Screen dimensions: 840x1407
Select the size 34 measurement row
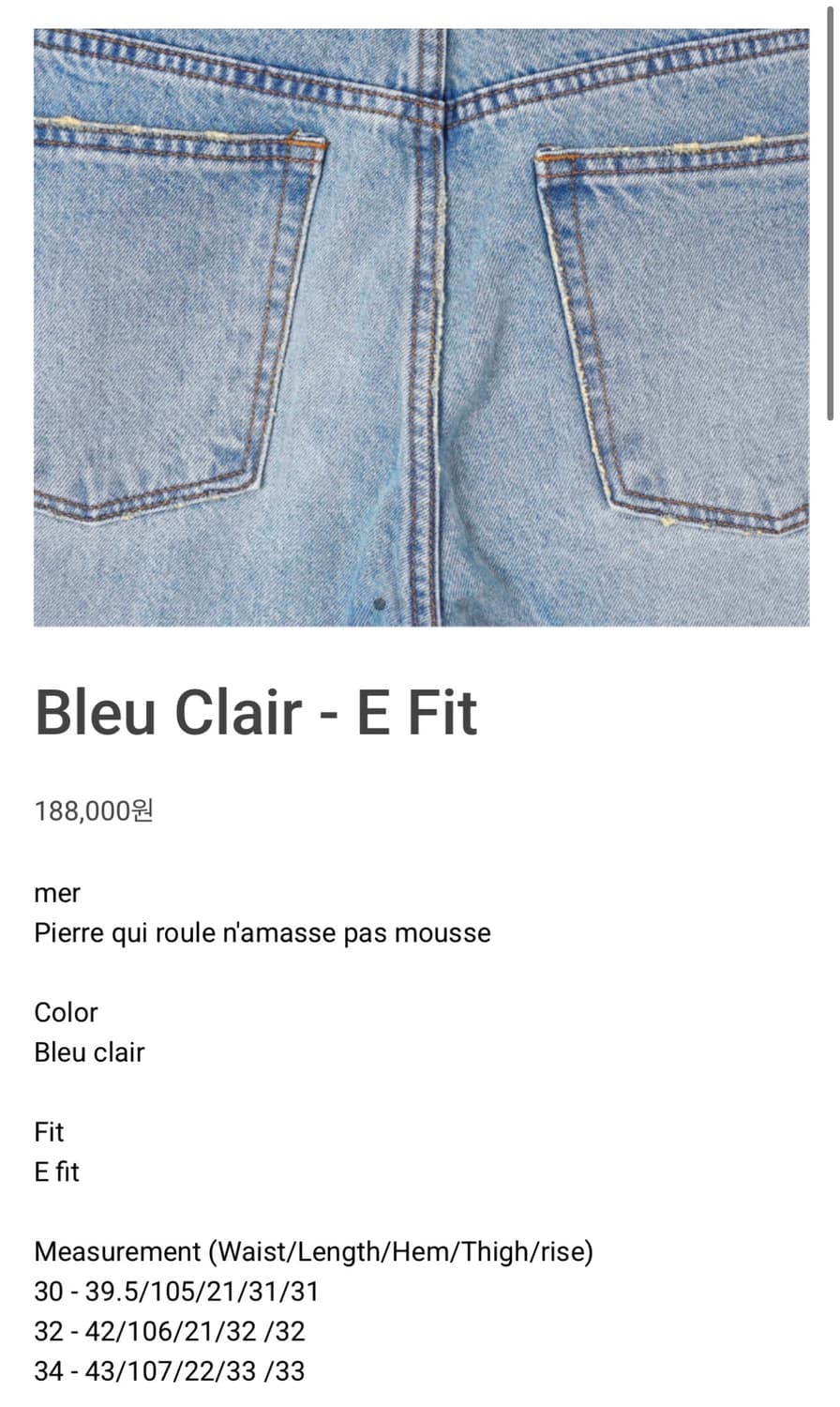click(x=170, y=1370)
